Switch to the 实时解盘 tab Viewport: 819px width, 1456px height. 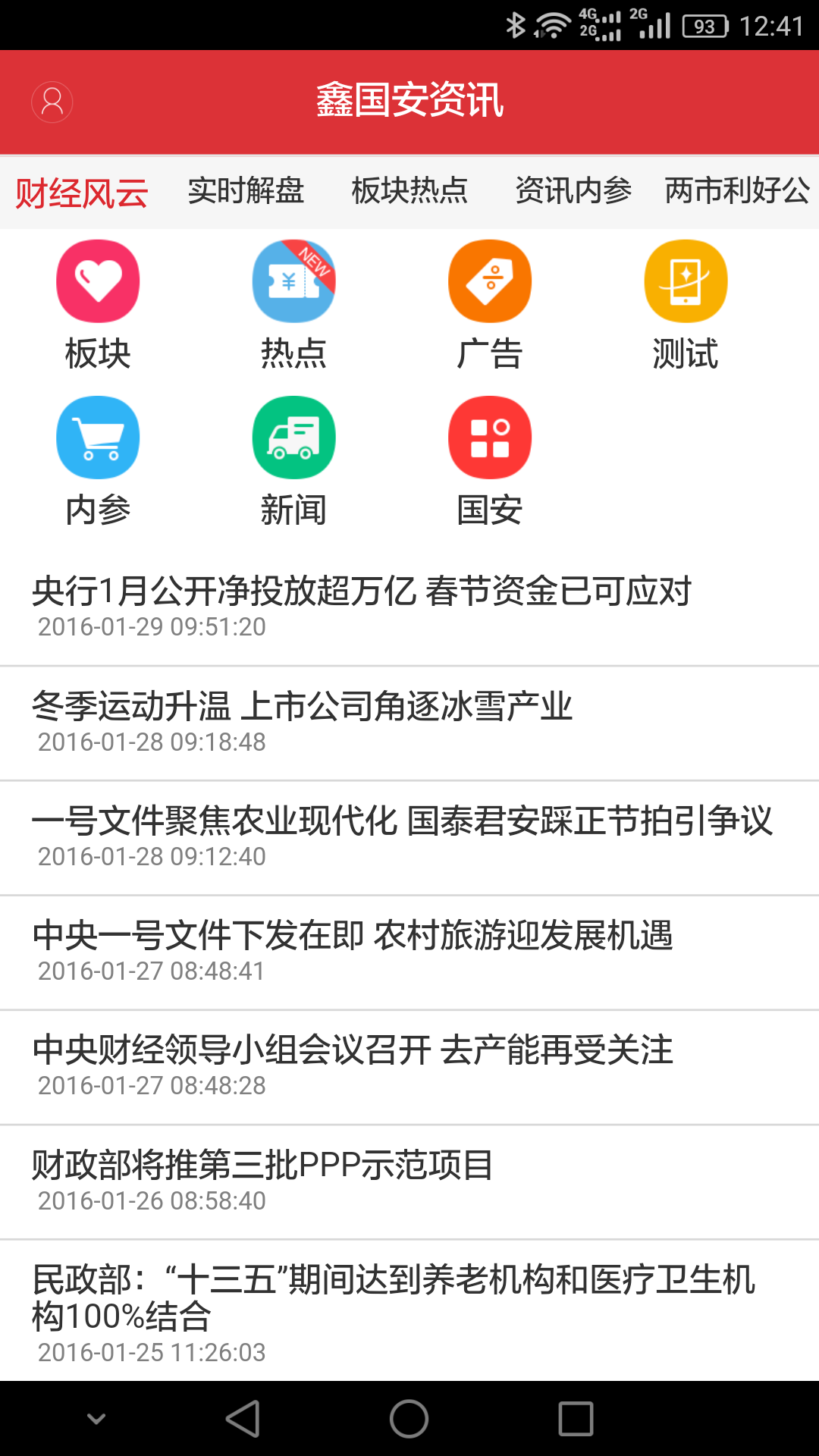coord(248,192)
